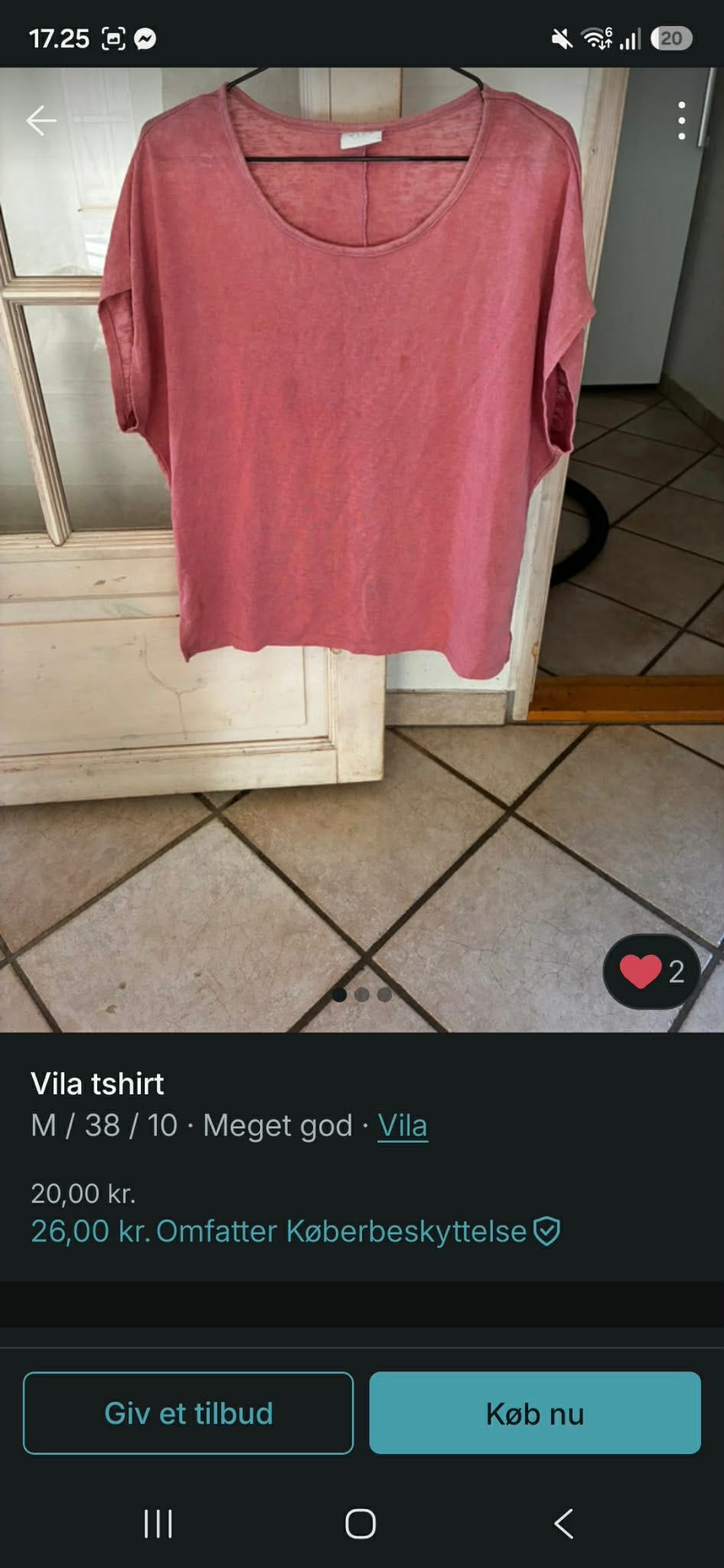724x1568 pixels.
Task: Open Køberbeskyttelse price info
Action: [x=295, y=1231]
